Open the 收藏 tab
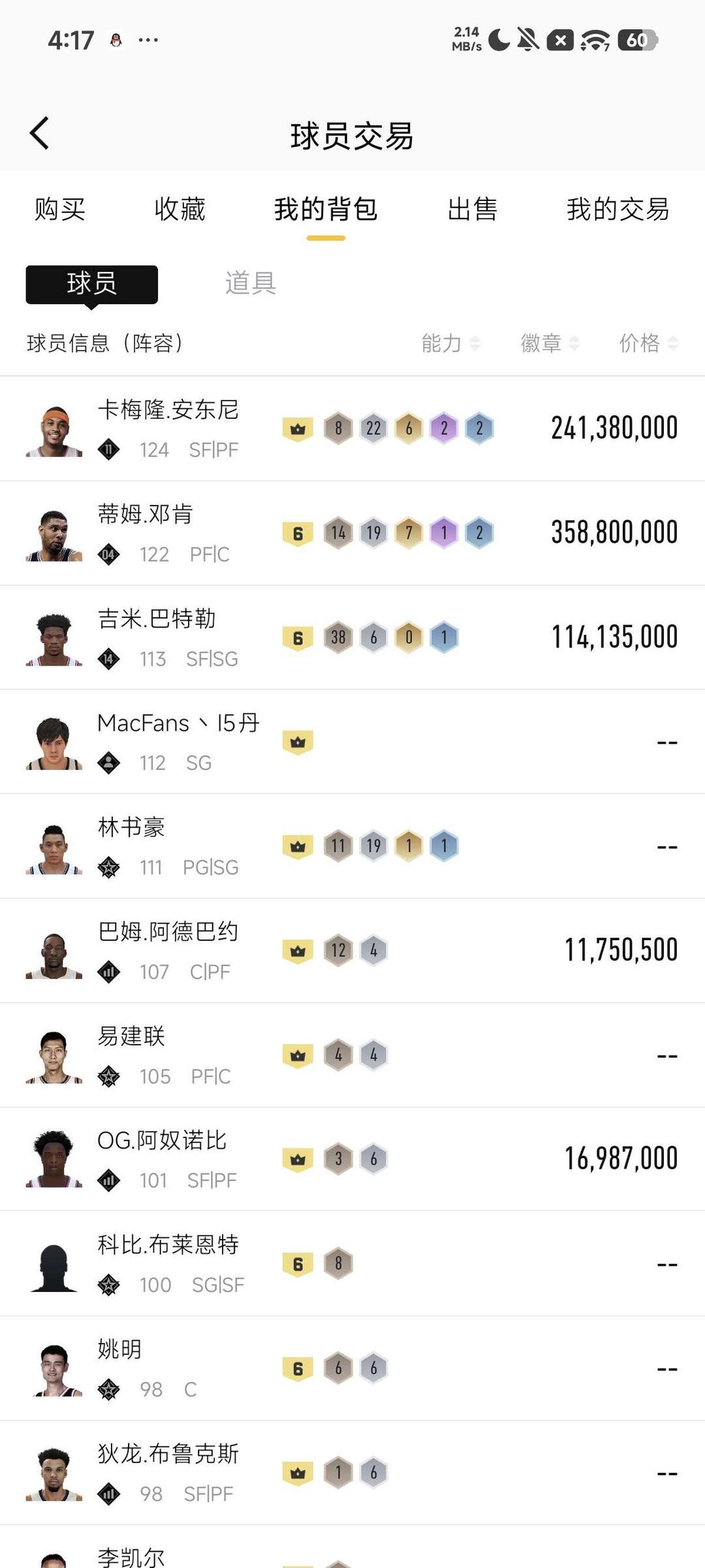Viewport: 705px width, 1568px height. pyautogui.click(x=180, y=209)
